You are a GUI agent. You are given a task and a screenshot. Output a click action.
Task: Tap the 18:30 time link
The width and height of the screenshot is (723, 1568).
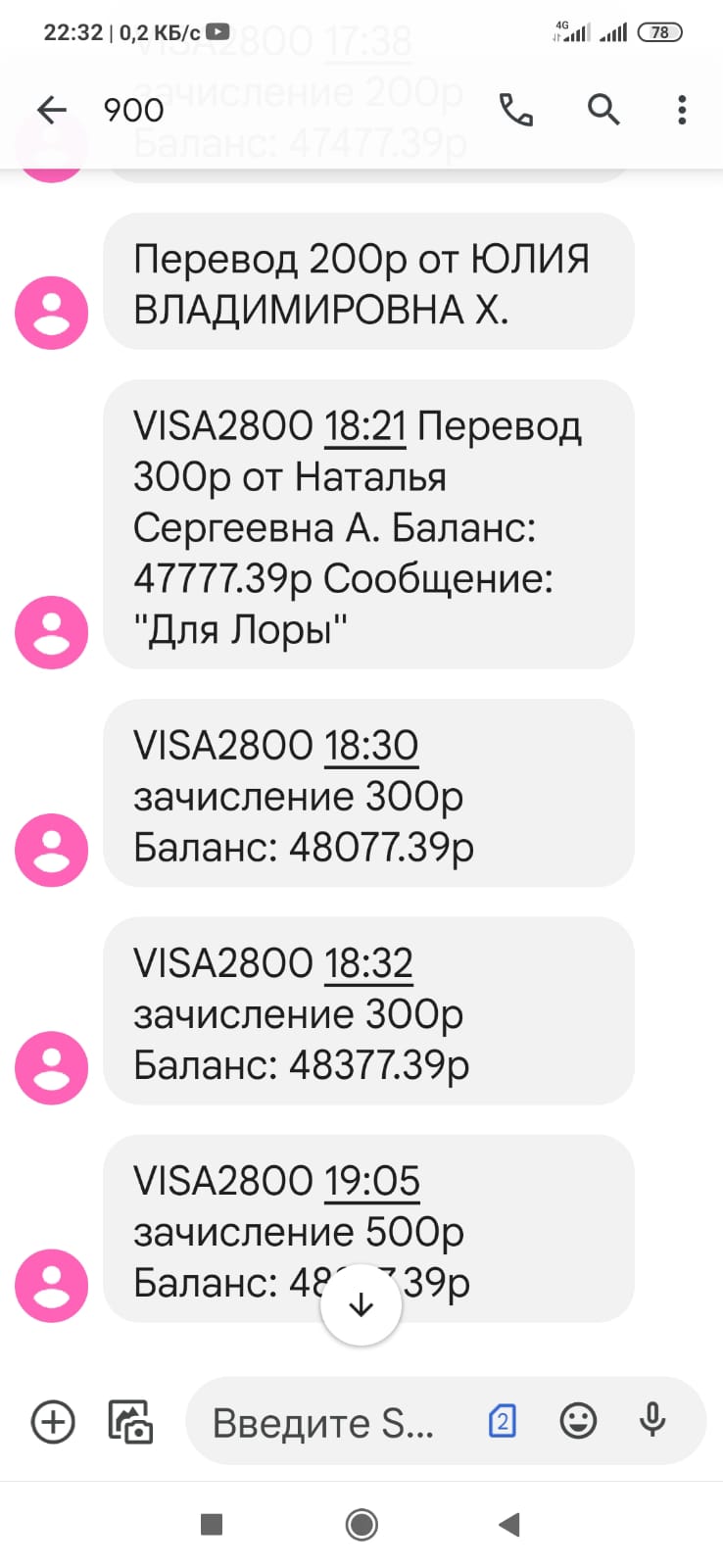[371, 746]
